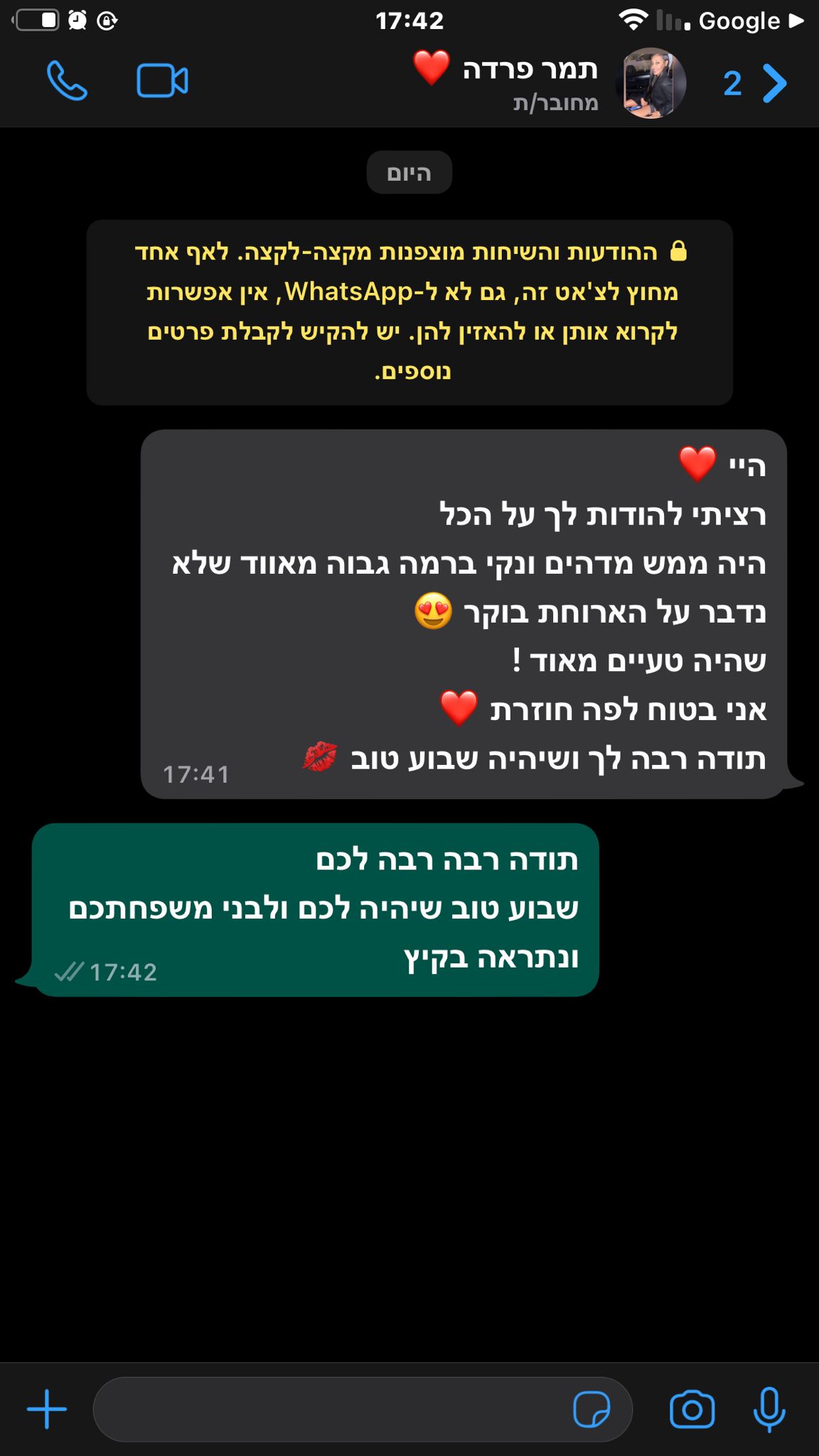
Task: Open the encryption notice for details
Action: coord(409,312)
